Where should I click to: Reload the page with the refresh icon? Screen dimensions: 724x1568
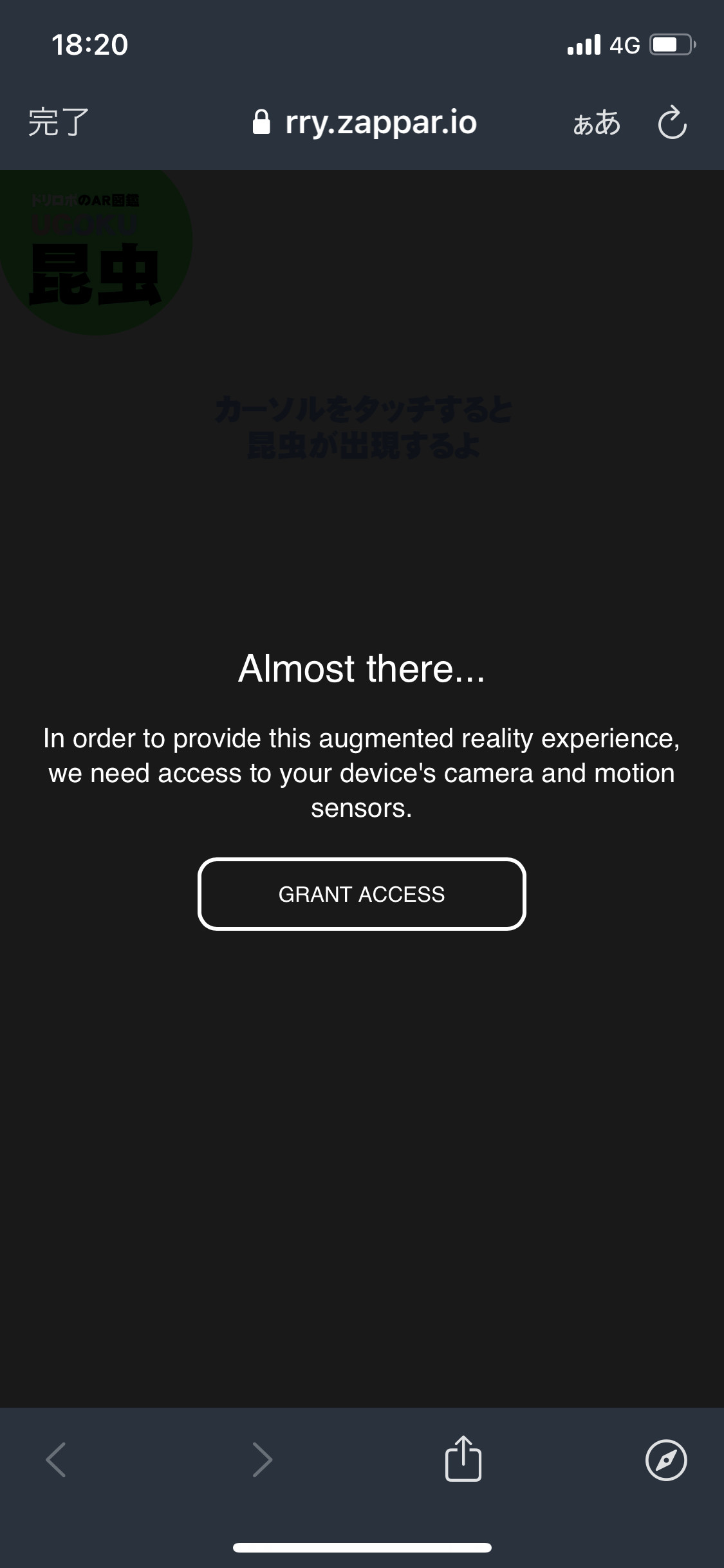click(673, 122)
